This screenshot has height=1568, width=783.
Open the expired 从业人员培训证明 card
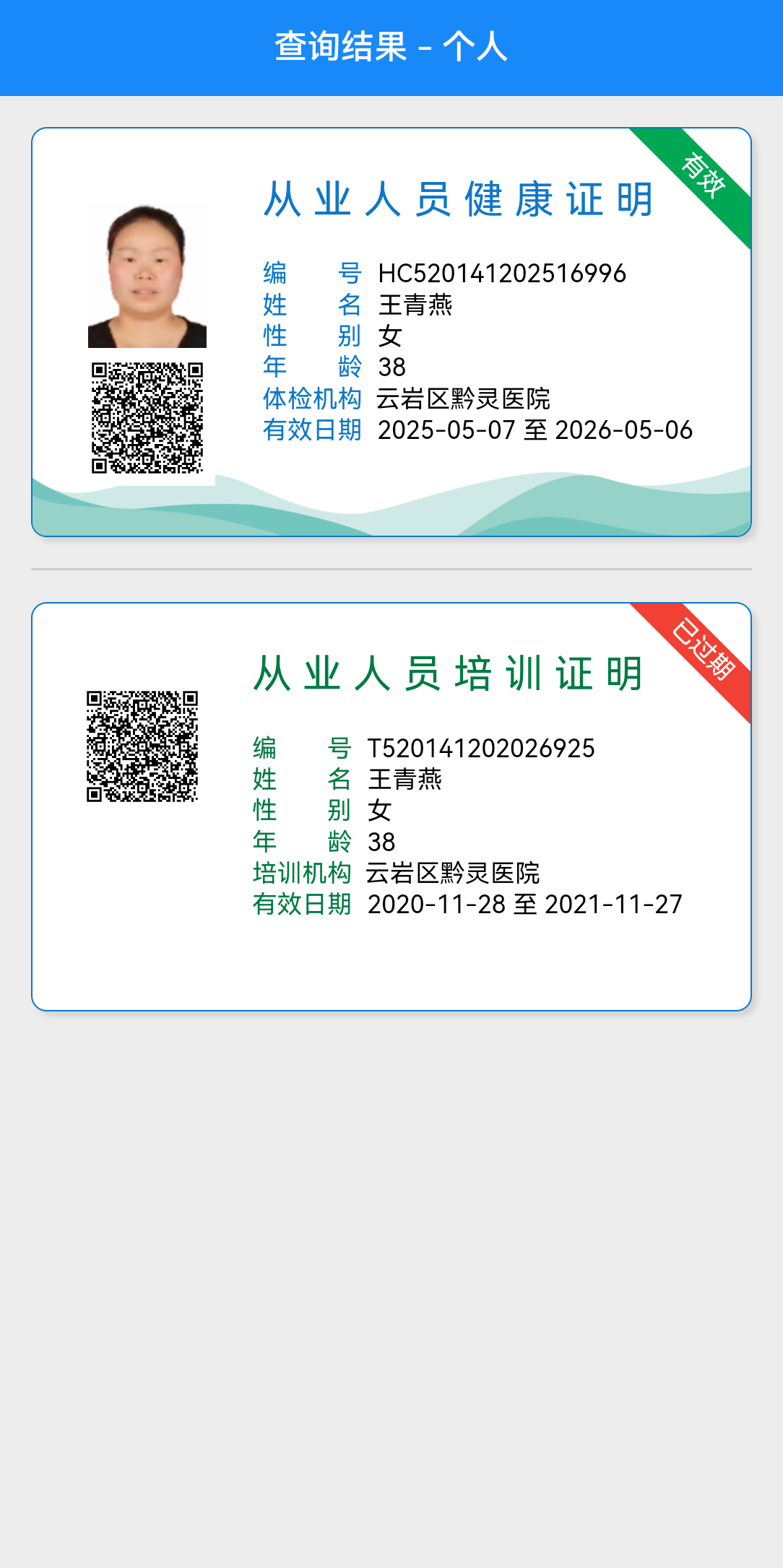click(391, 806)
